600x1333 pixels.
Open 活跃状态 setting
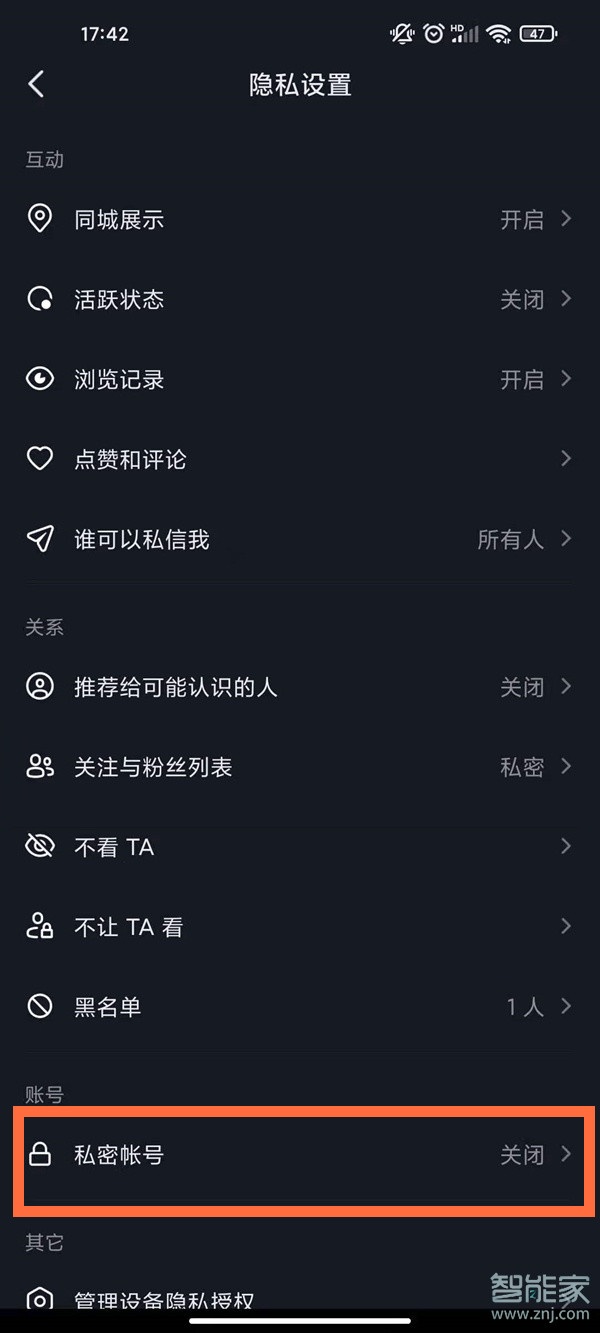(300, 300)
